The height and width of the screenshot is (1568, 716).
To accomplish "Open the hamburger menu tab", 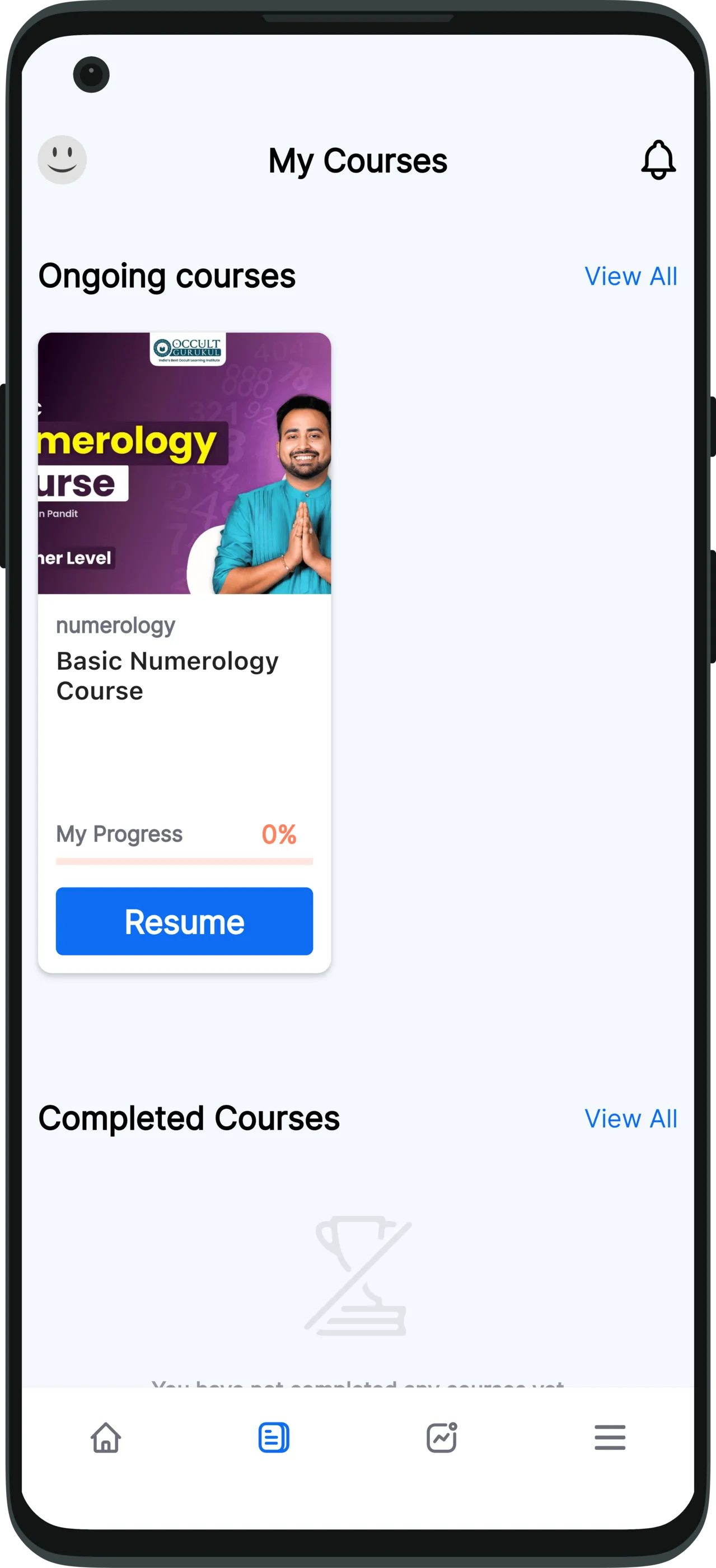I will (x=610, y=1438).
